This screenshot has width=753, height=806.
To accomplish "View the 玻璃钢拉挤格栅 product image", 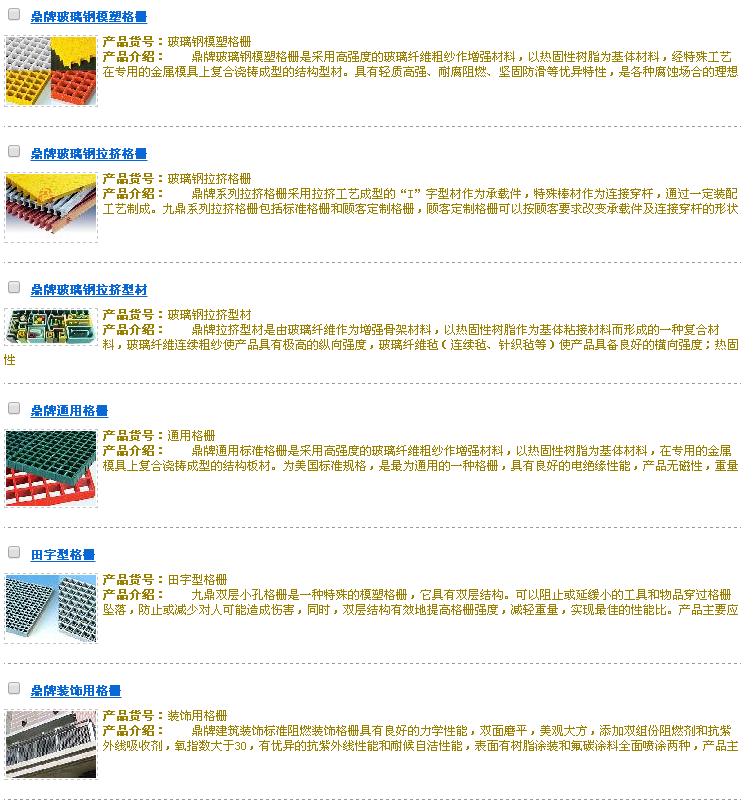I will click(51, 207).
